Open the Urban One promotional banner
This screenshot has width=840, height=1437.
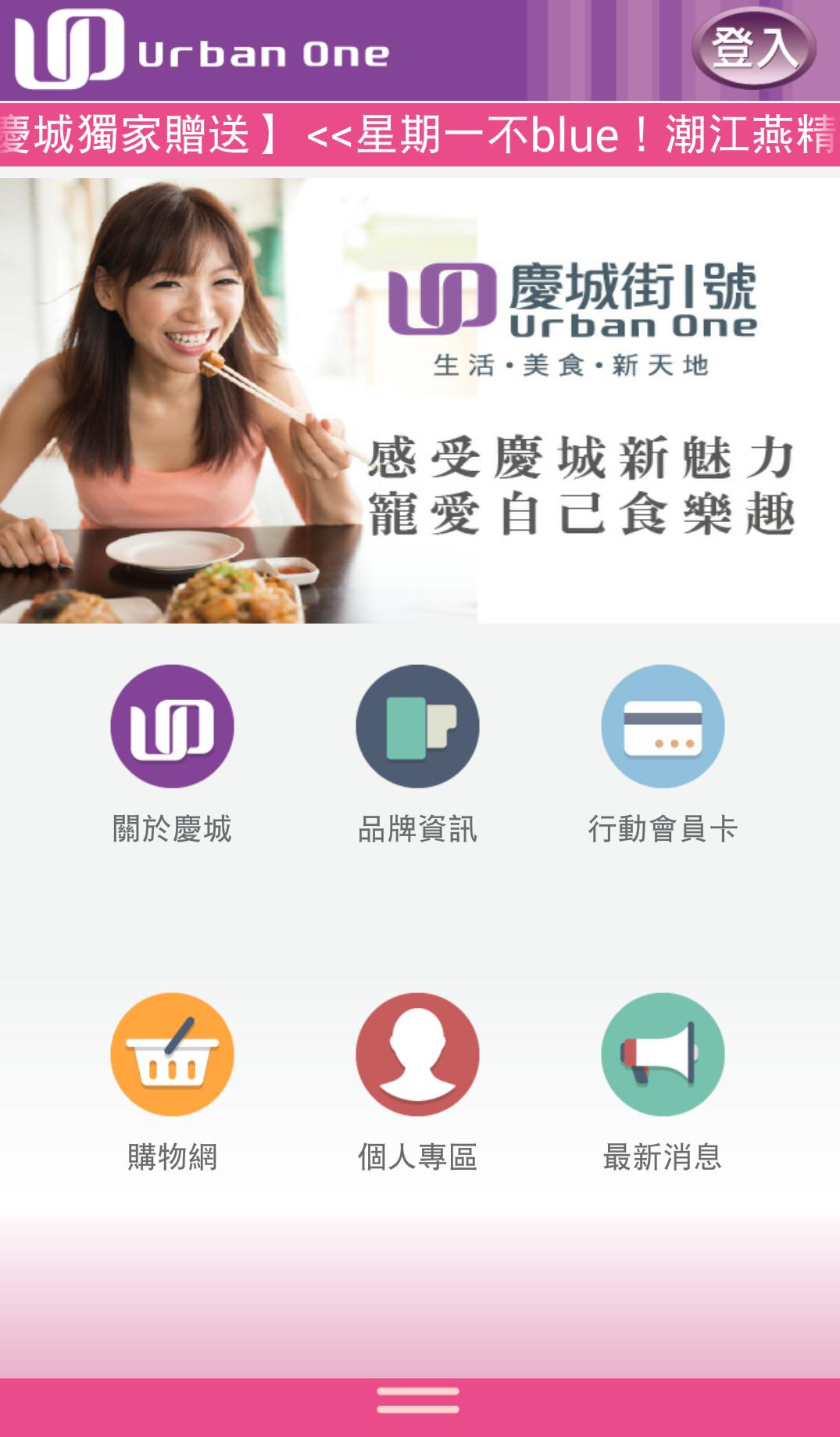point(420,400)
